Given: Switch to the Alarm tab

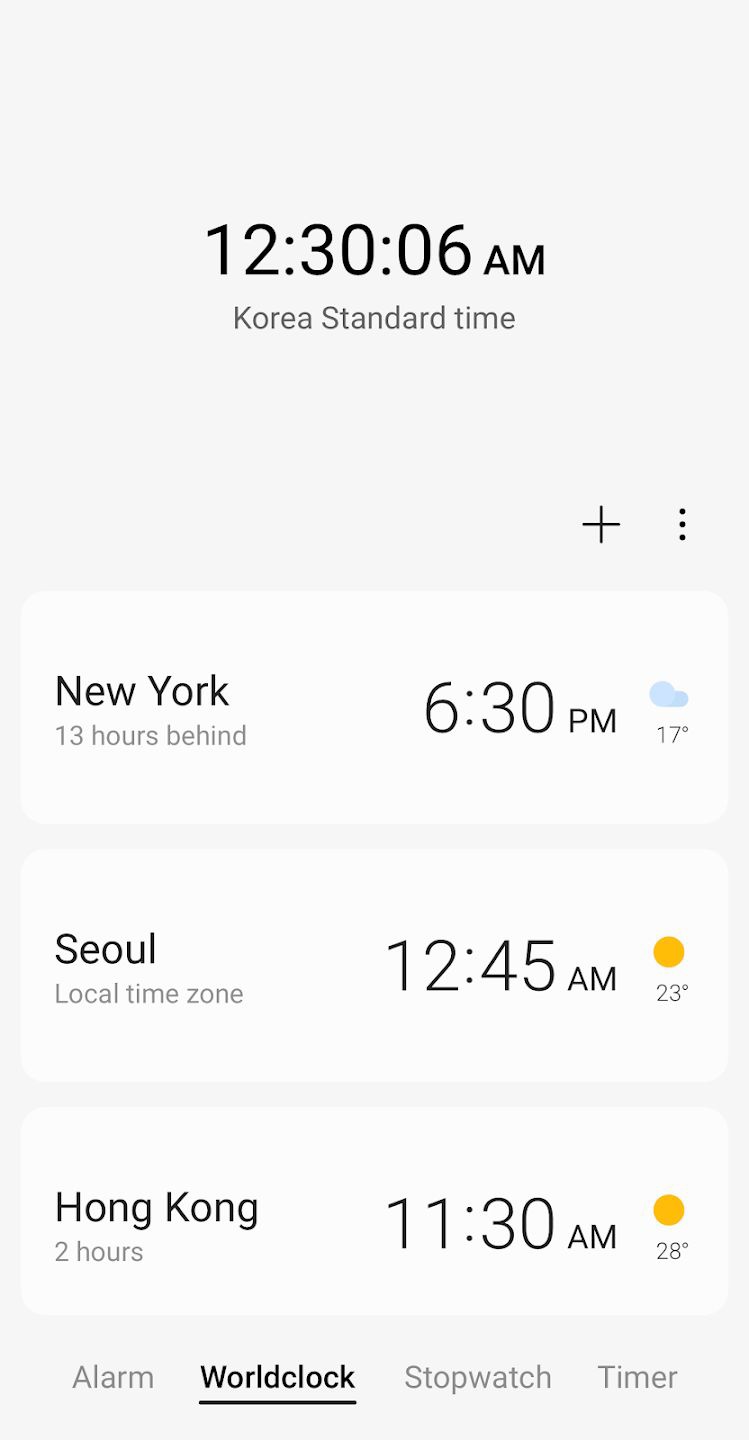Looking at the screenshot, I should [x=113, y=1377].
